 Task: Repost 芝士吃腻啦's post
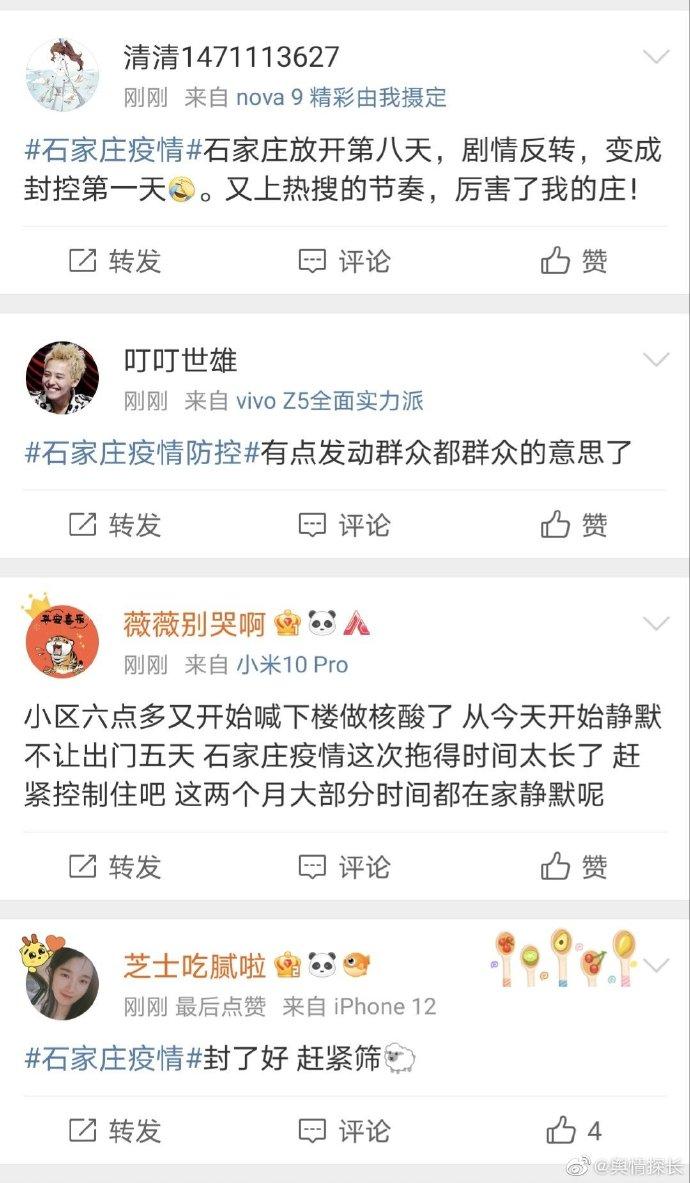[x=114, y=1131]
